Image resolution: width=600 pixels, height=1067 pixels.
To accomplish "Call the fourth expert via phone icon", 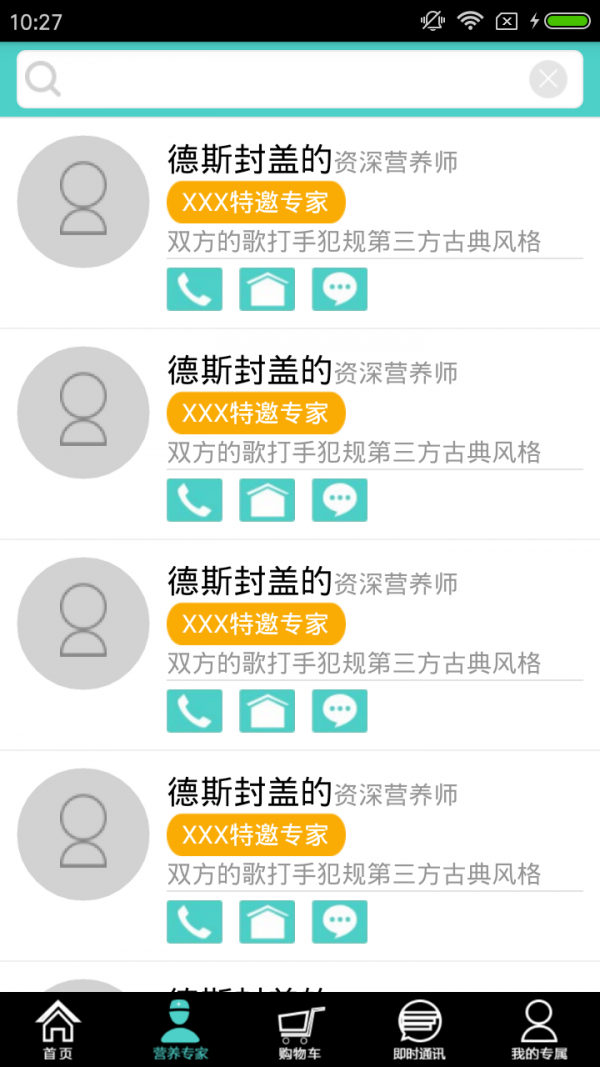I will pyautogui.click(x=194, y=922).
